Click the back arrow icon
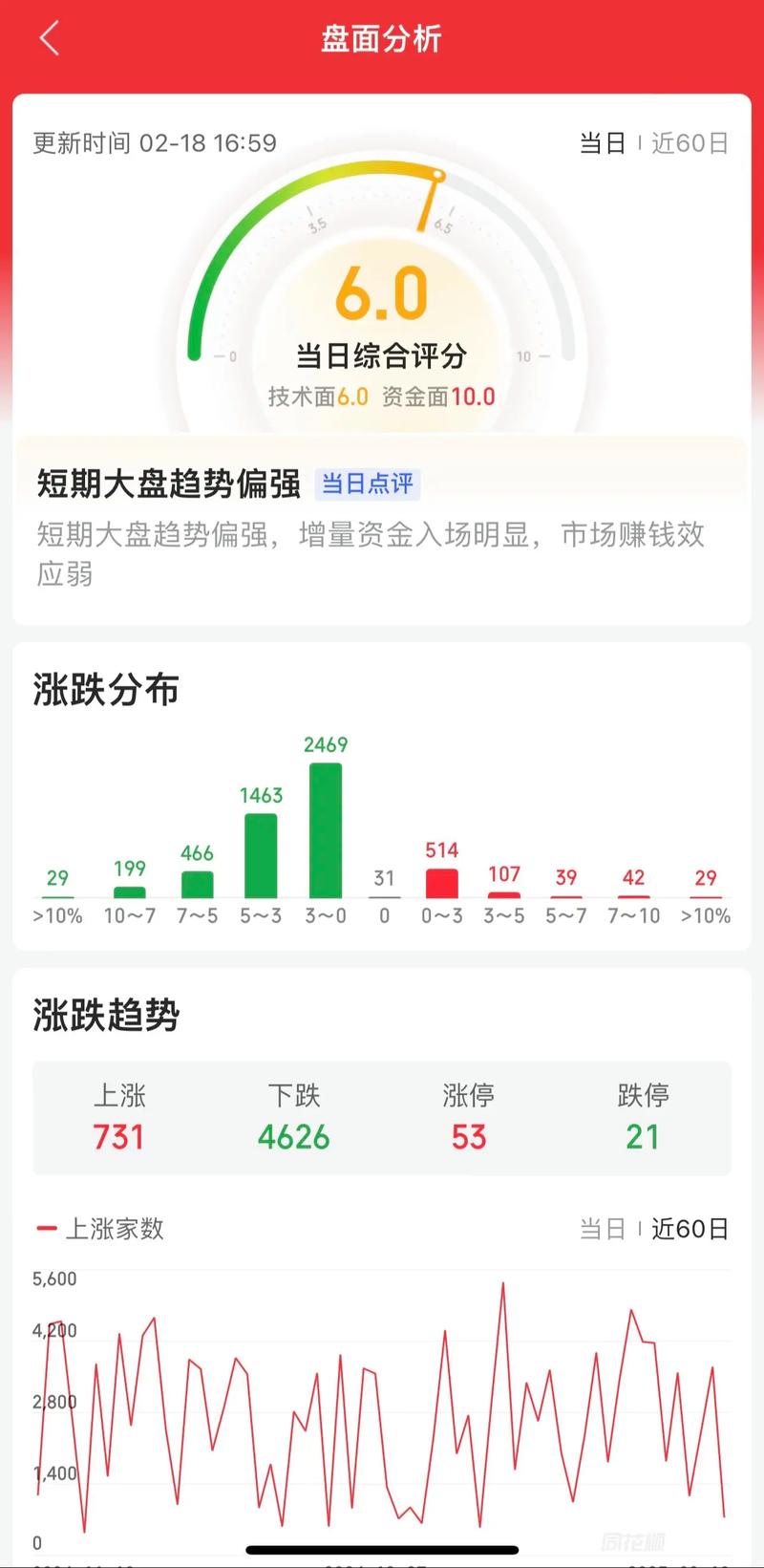764x1568 pixels. coord(49,38)
